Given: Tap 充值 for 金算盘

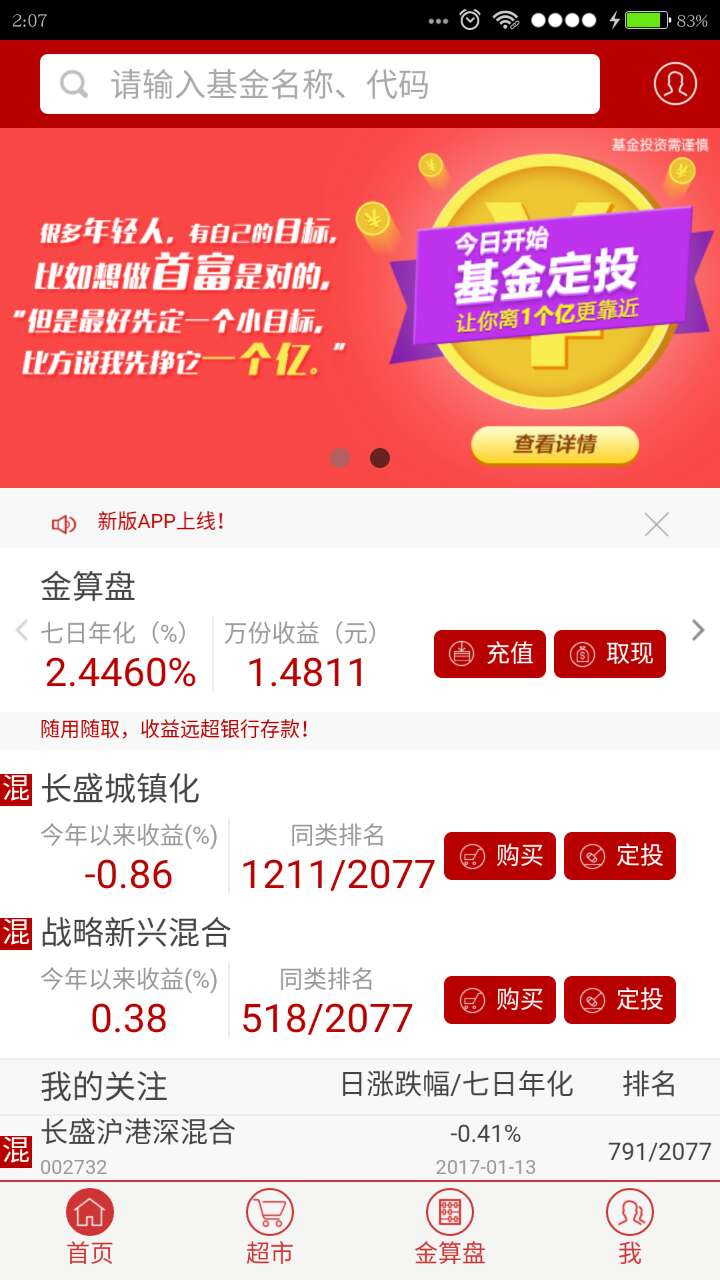Looking at the screenshot, I should [x=490, y=654].
